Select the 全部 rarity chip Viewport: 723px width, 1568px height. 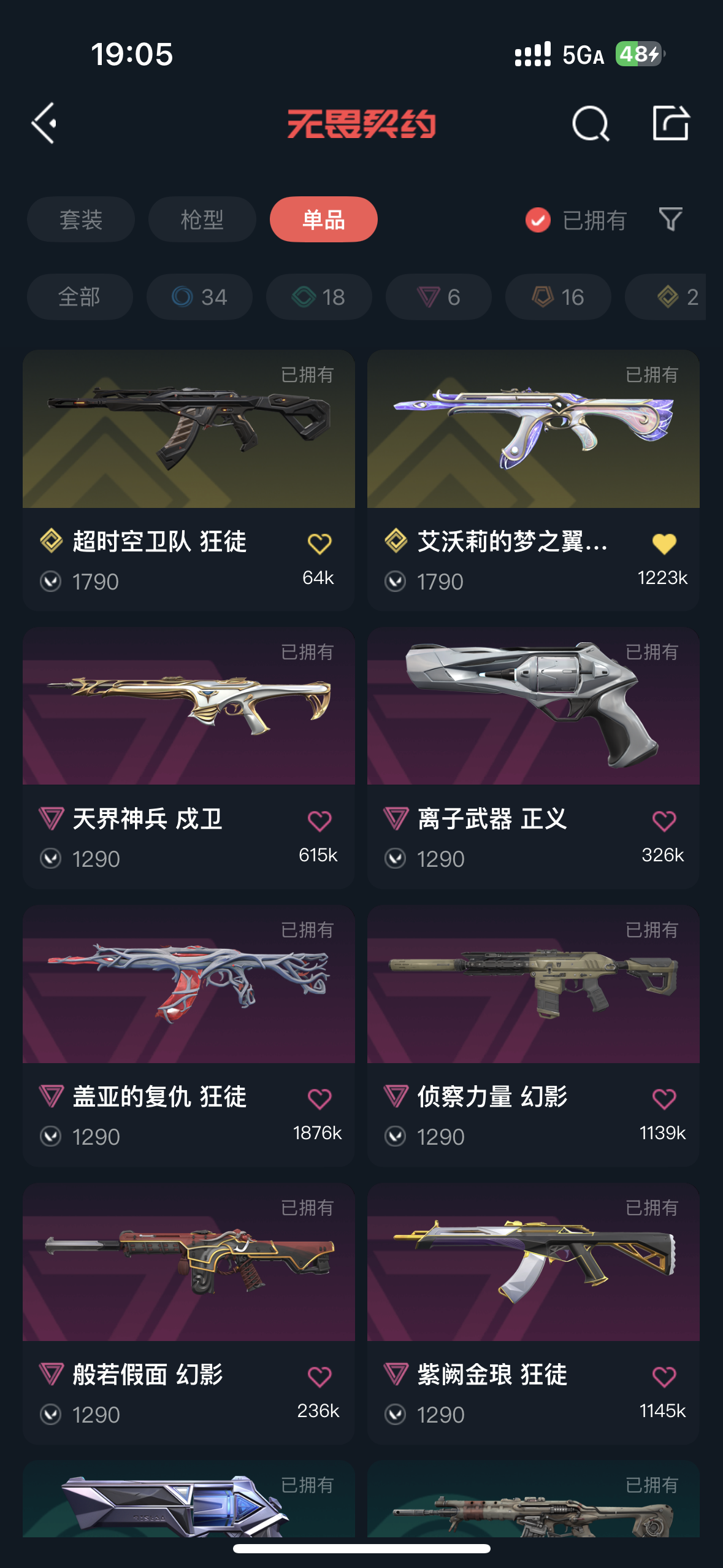(80, 297)
